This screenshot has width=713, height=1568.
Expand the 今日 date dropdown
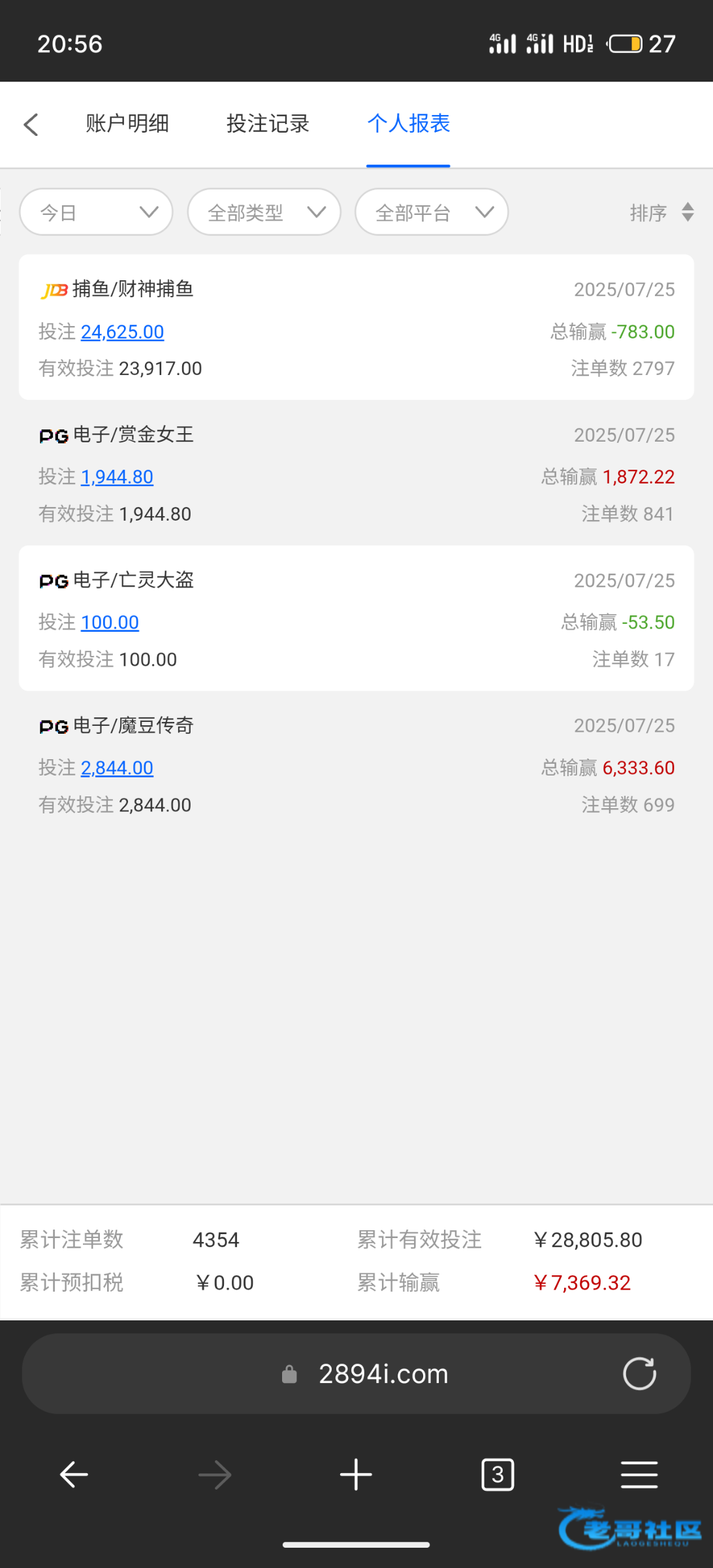(96, 212)
